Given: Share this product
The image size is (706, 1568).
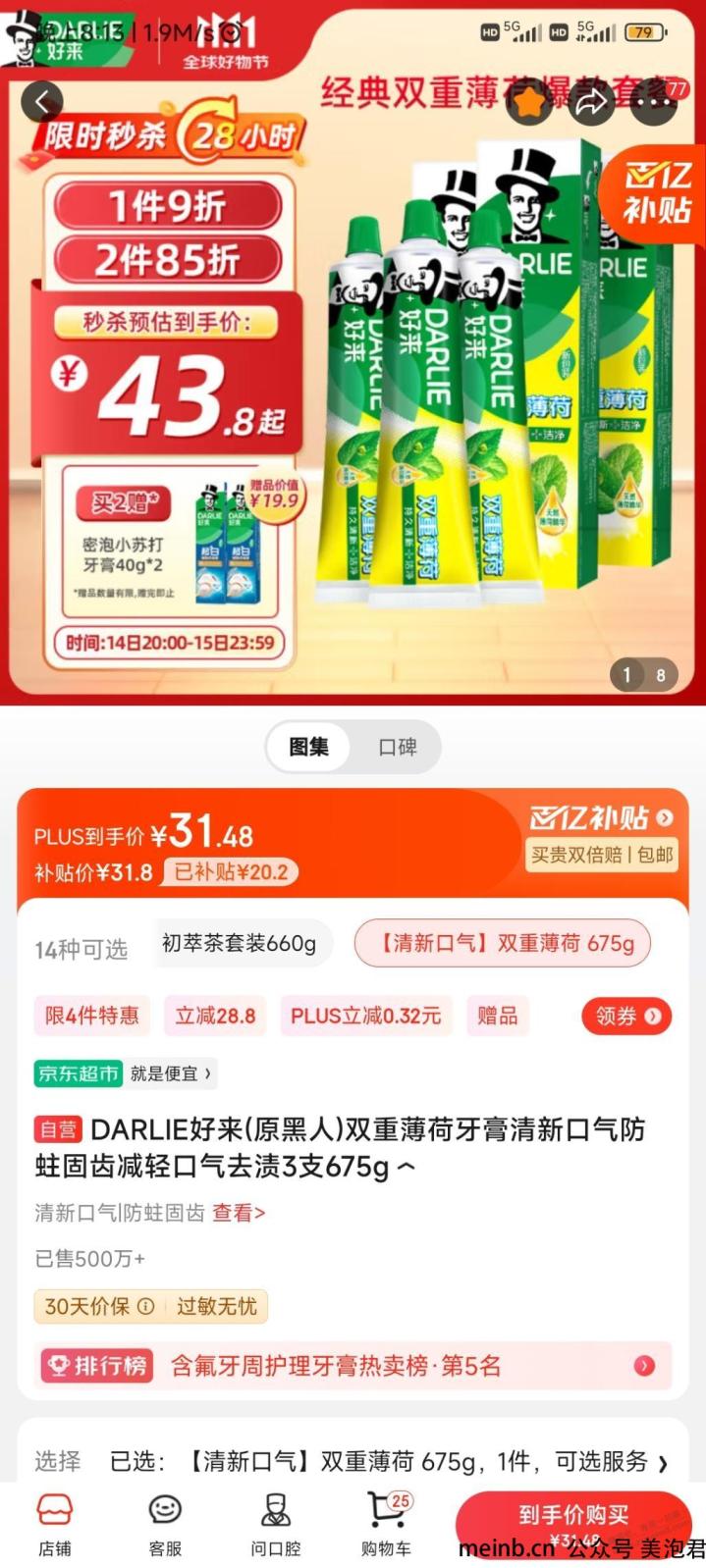Looking at the screenshot, I should 592,102.
